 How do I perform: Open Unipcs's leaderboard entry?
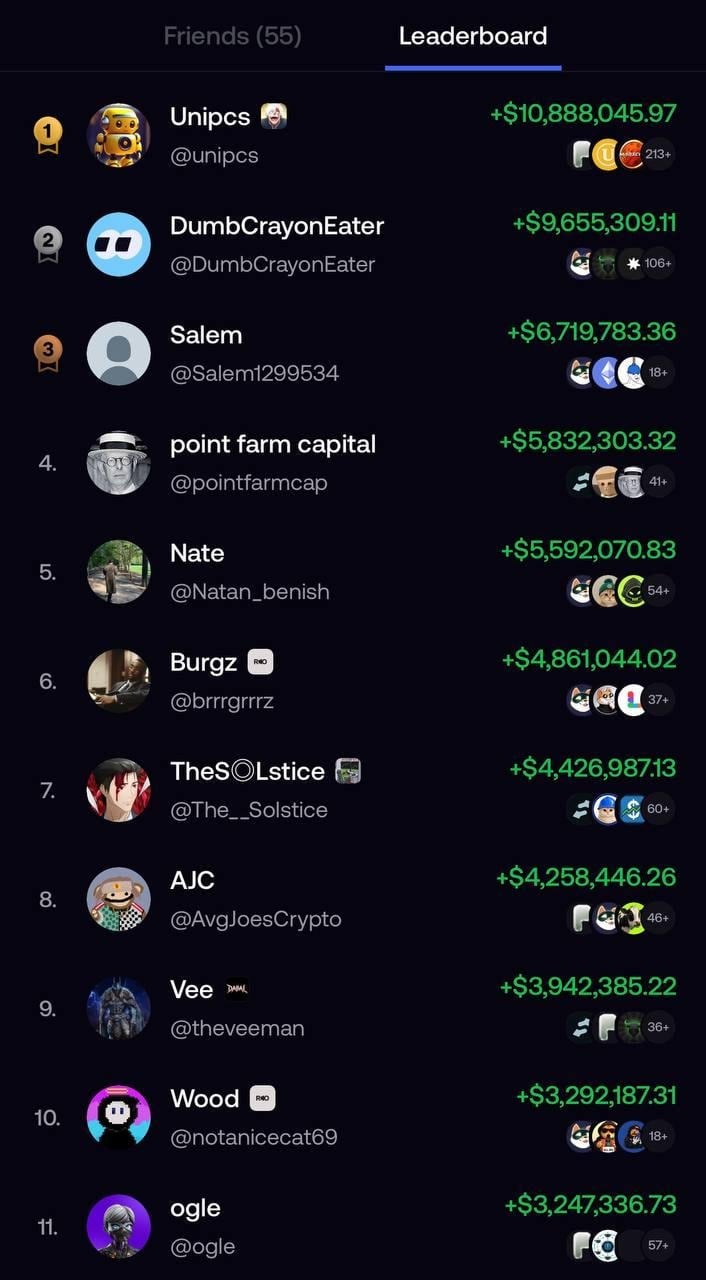point(353,135)
